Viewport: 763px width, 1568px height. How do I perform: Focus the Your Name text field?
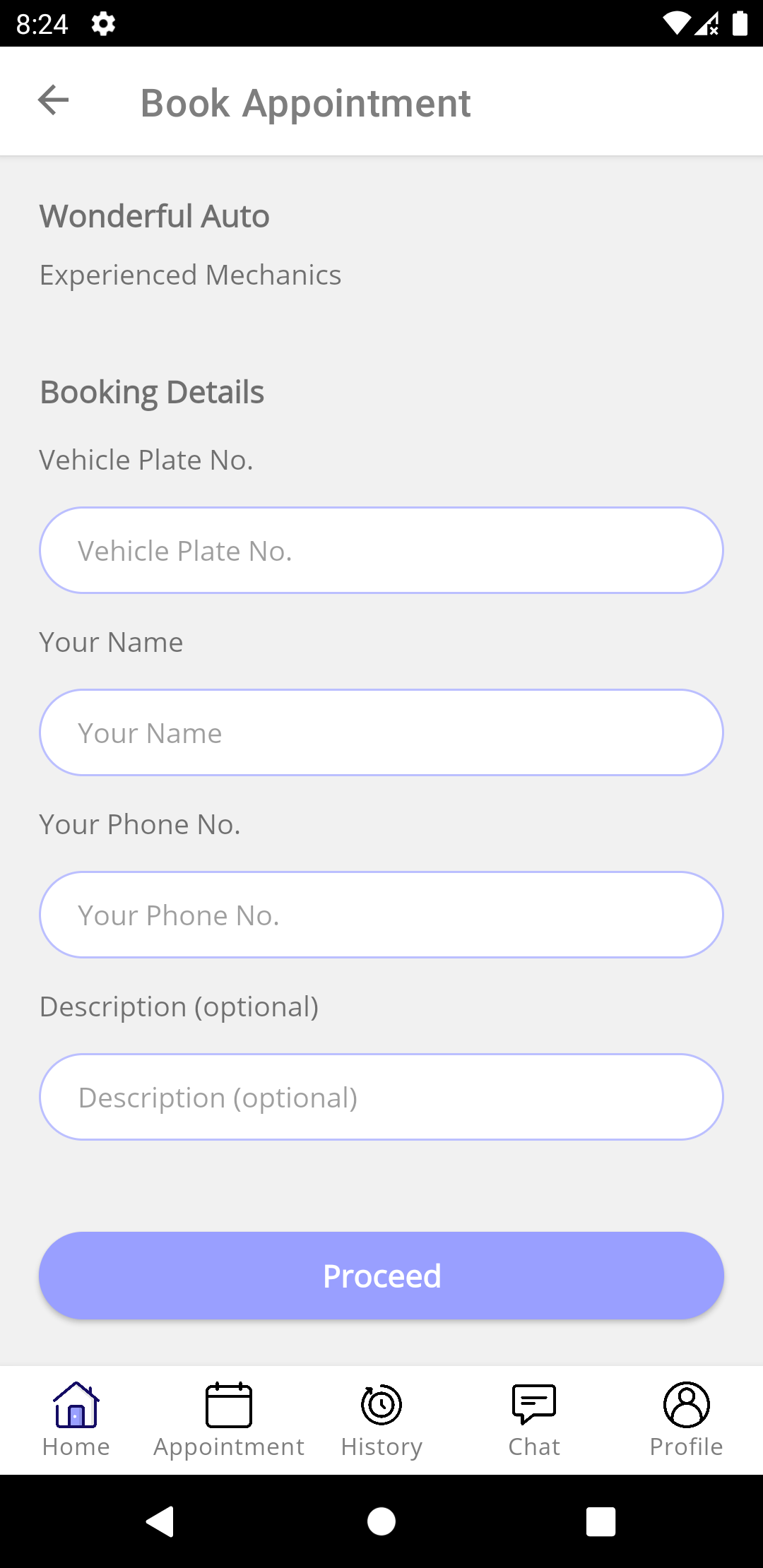tap(381, 732)
